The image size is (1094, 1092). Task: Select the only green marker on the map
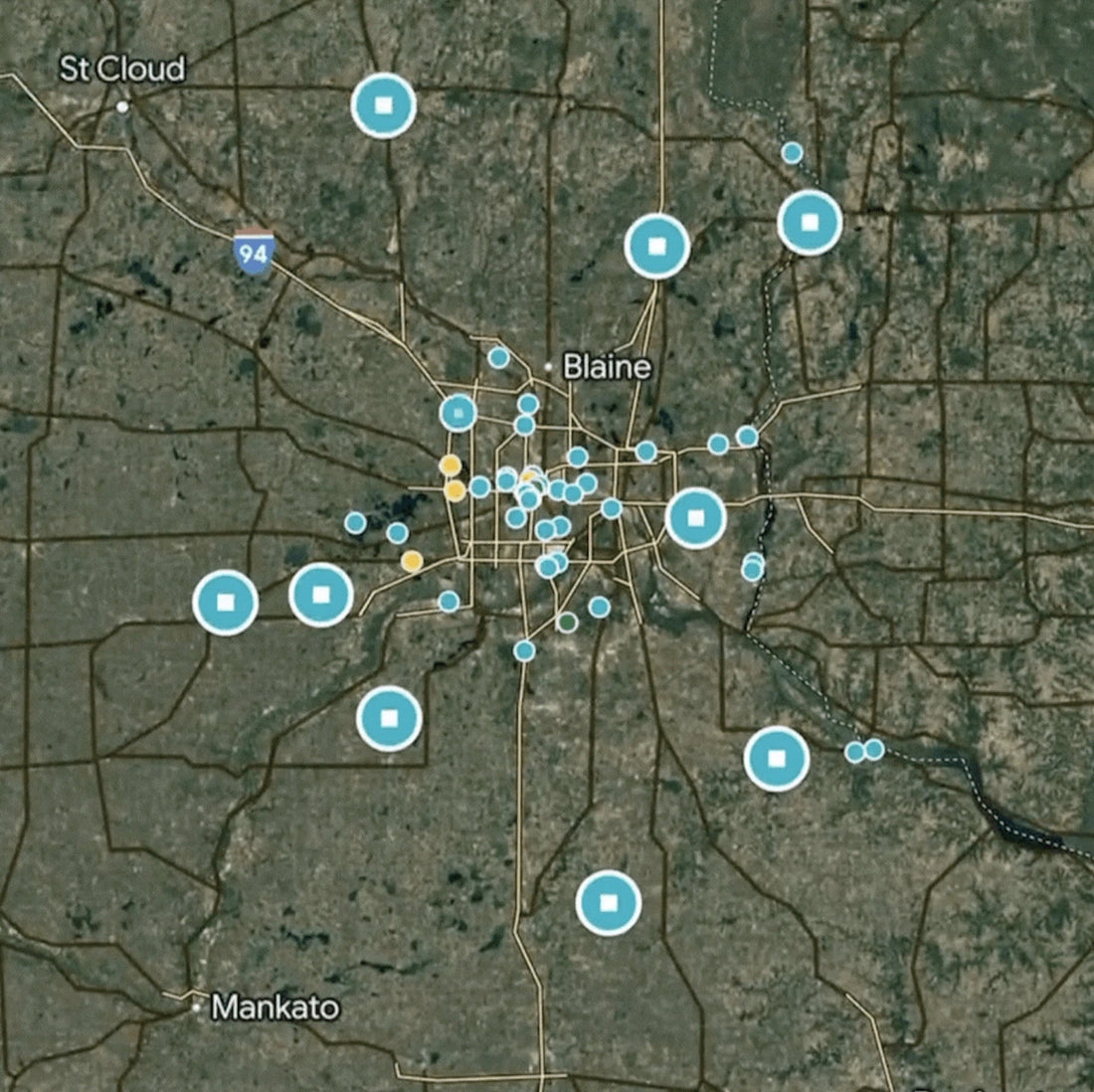pyautogui.click(x=567, y=623)
